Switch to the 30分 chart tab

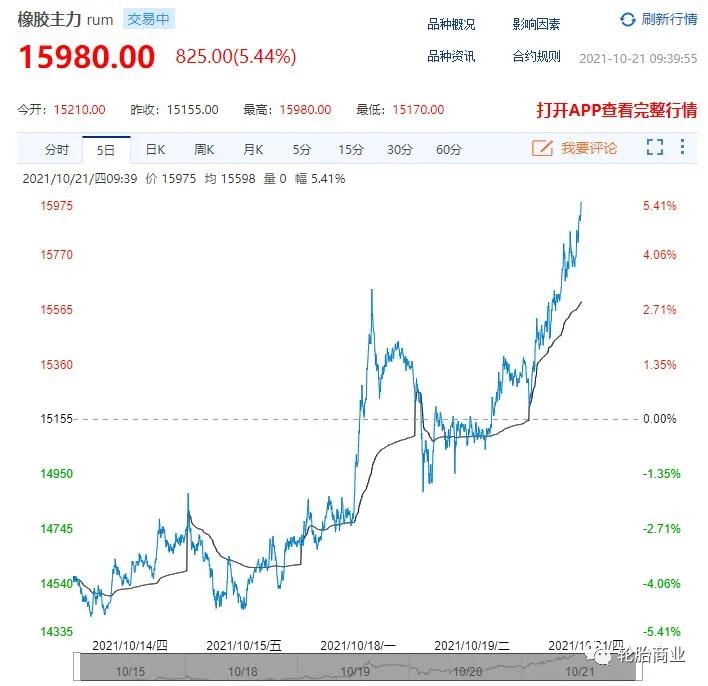[x=400, y=150]
